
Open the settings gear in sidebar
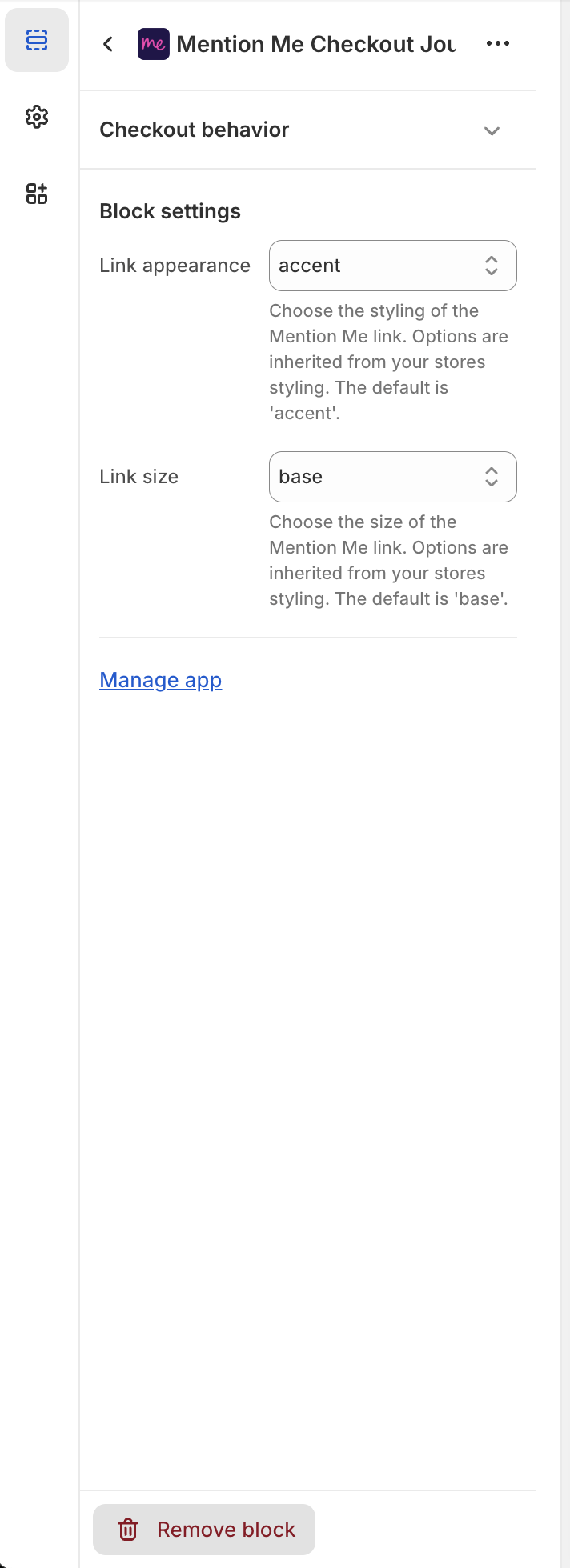point(37,117)
